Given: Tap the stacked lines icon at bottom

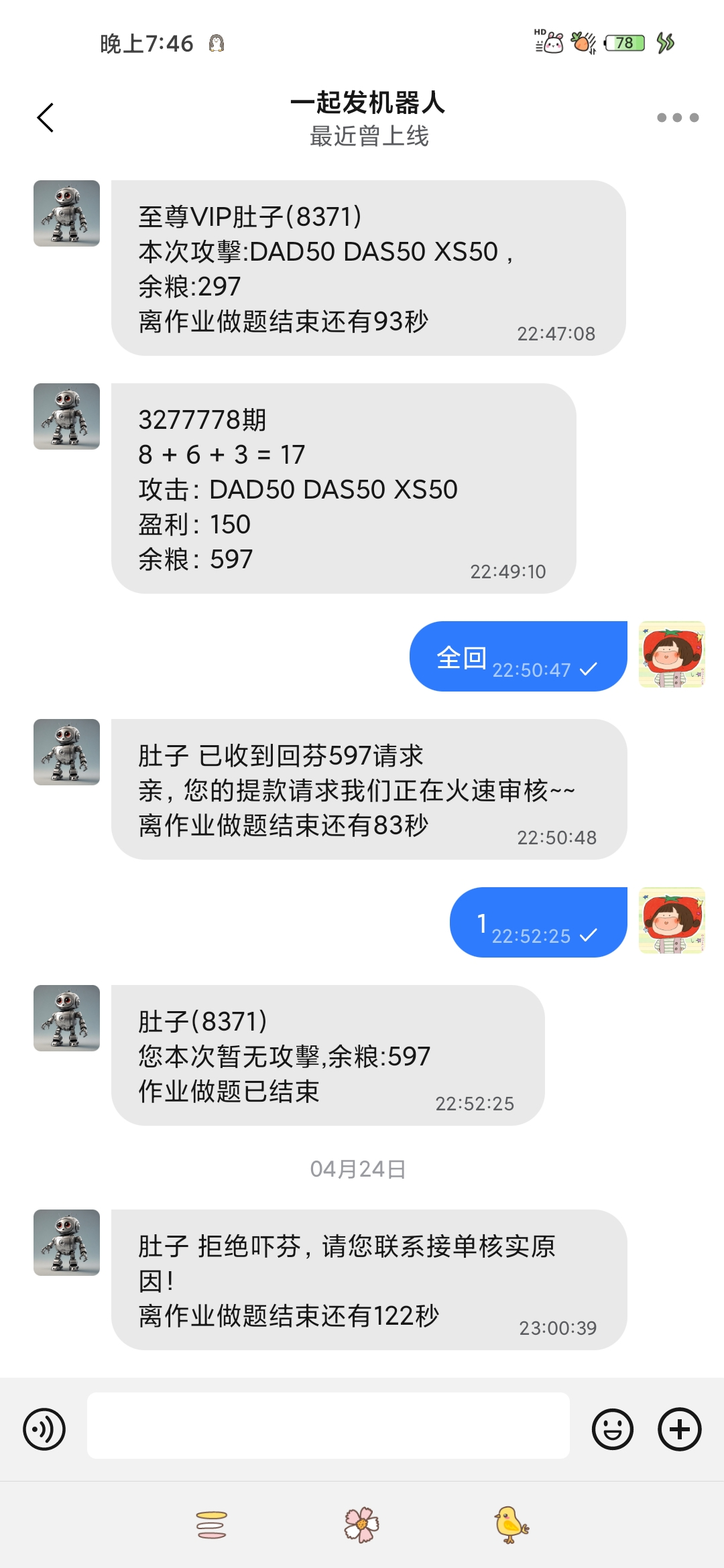Looking at the screenshot, I should 212,1525.
